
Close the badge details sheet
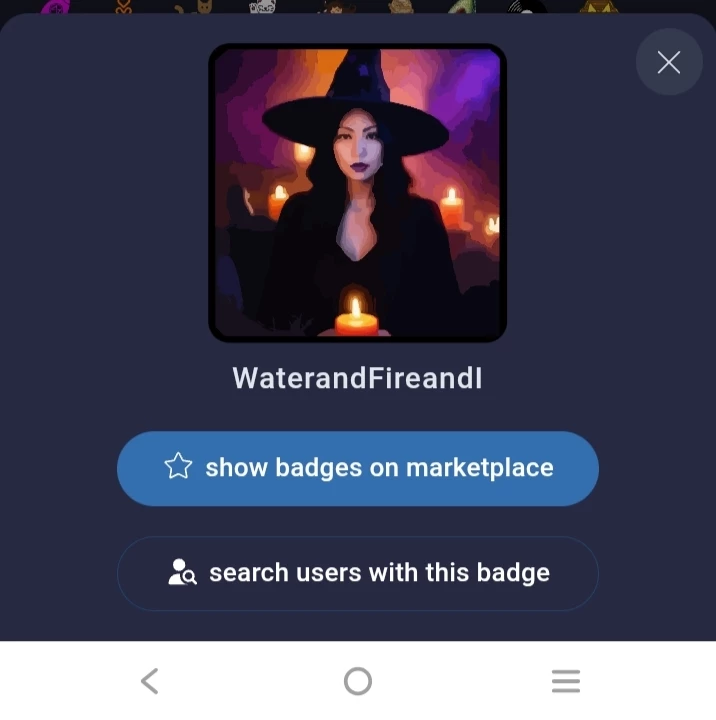[669, 62]
